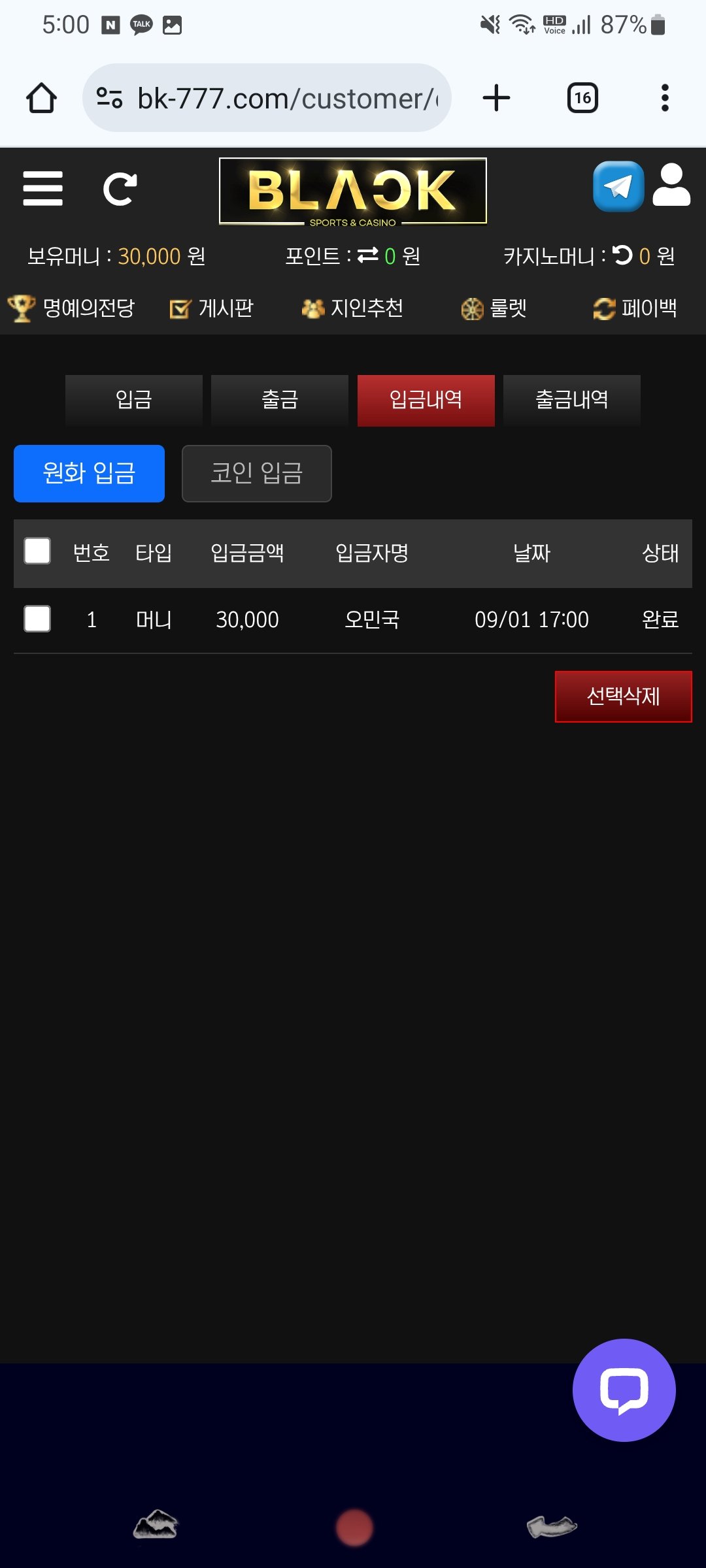The width and height of the screenshot is (706, 1568).
Task: Go to 게시판 board
Action: click(x=212, y=308)
